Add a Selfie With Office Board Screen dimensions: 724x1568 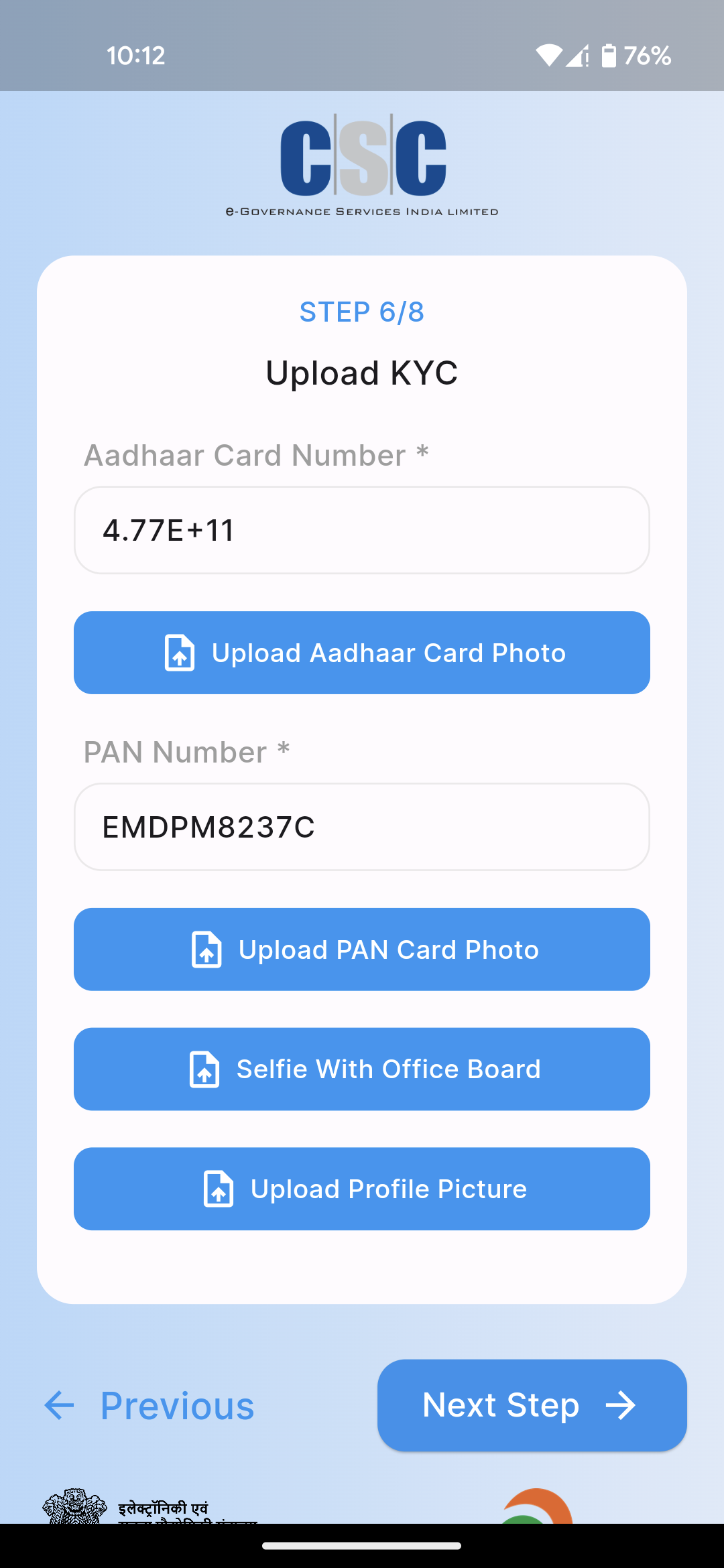point(362,1069)
